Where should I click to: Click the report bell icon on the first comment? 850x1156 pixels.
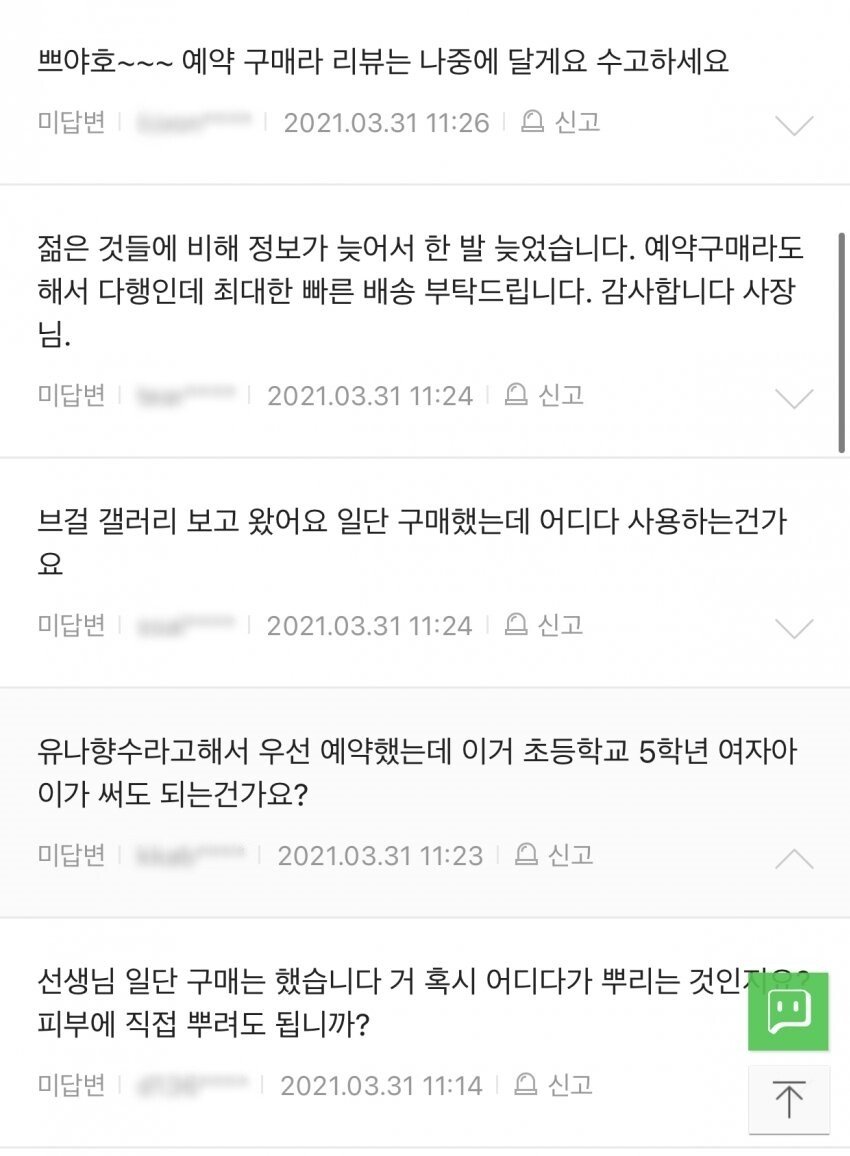[x=530, y=121]
